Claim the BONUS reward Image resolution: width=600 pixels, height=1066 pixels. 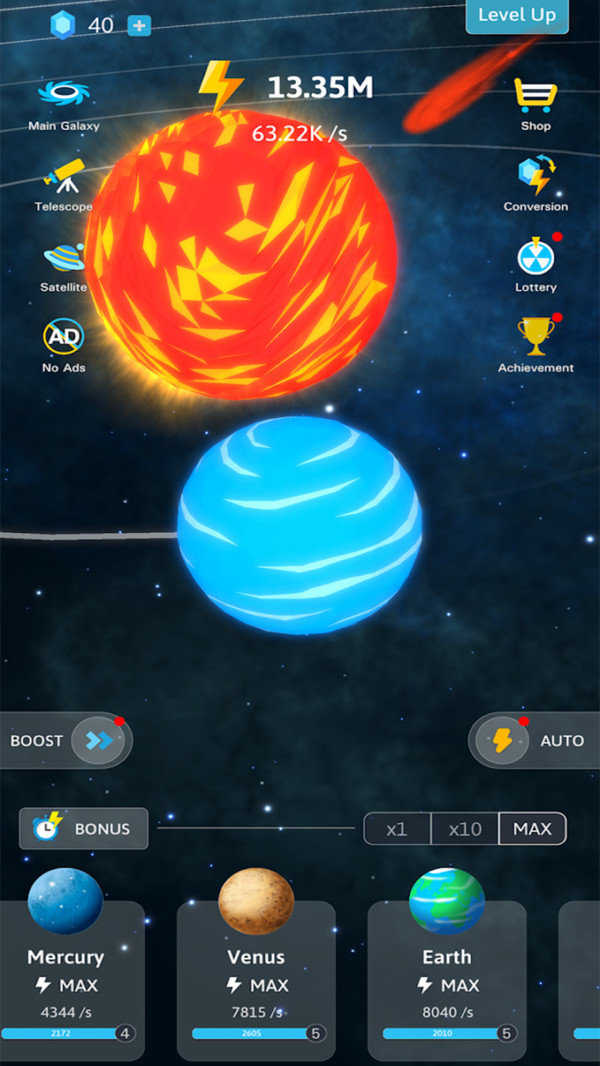tap(84, 828)
